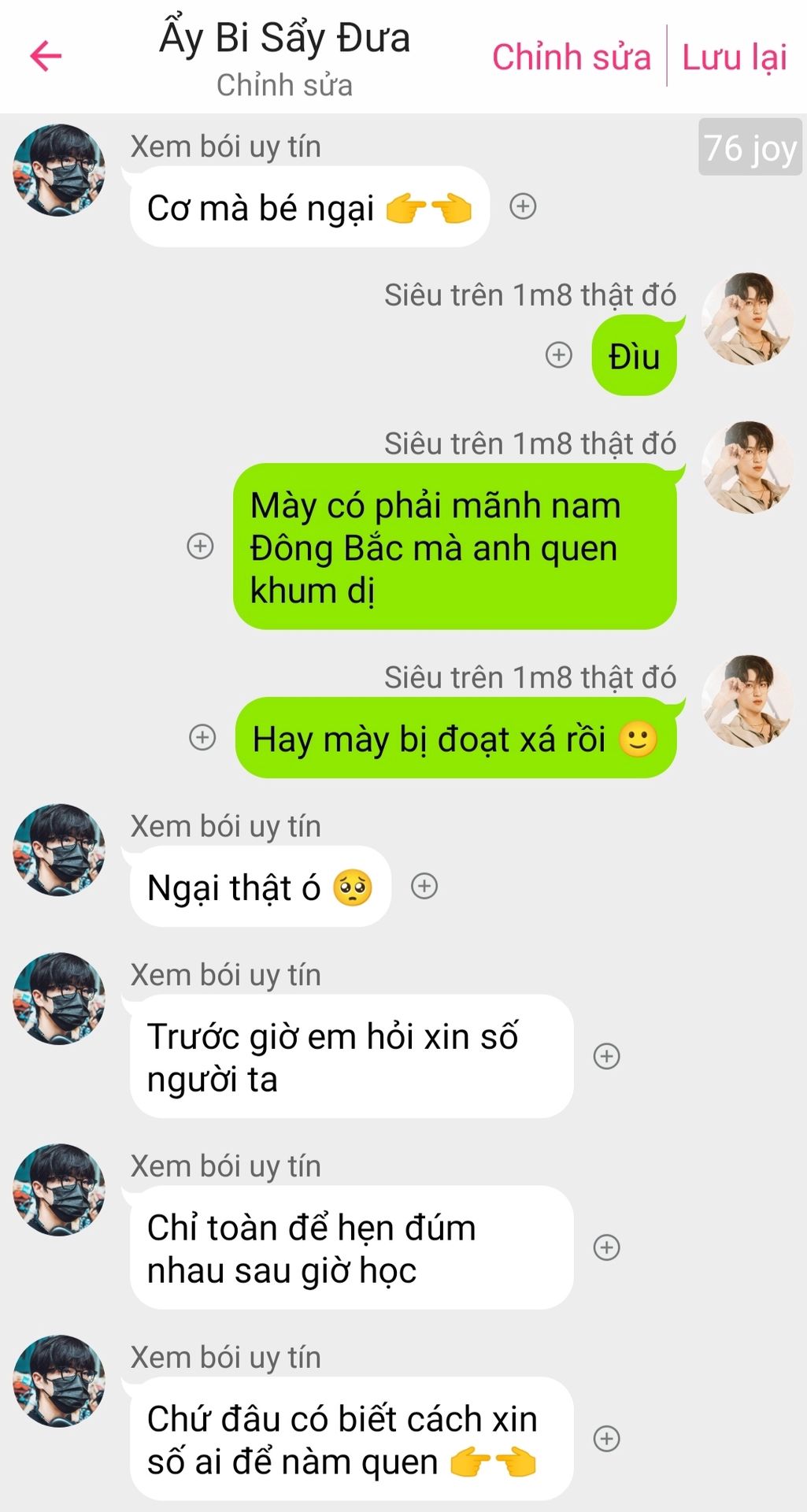Select the 'Đìu' message bubble
This screenshot has height=1512, width=807.
(x=635, y=356)
